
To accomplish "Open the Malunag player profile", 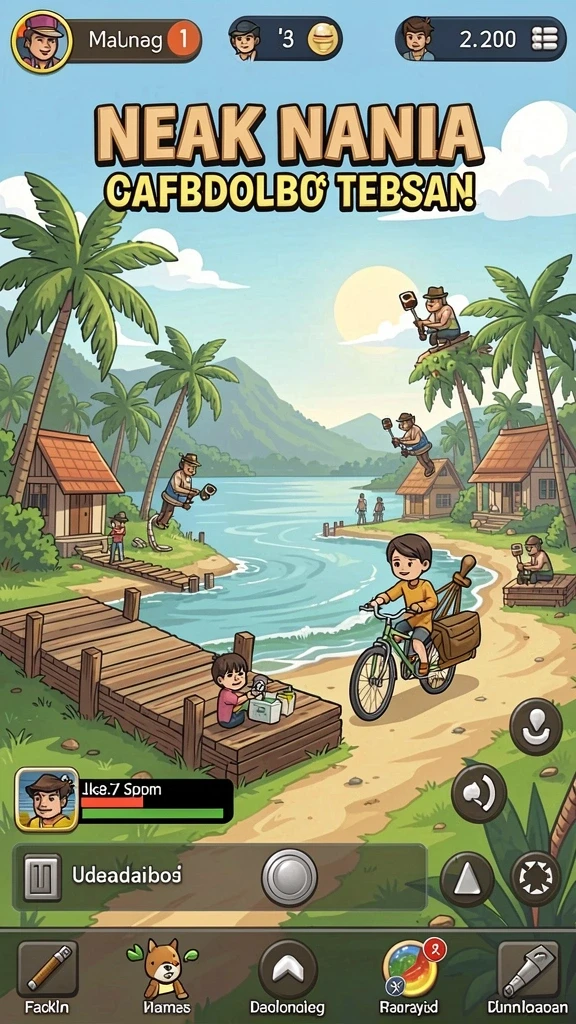I will coord(106,40).
